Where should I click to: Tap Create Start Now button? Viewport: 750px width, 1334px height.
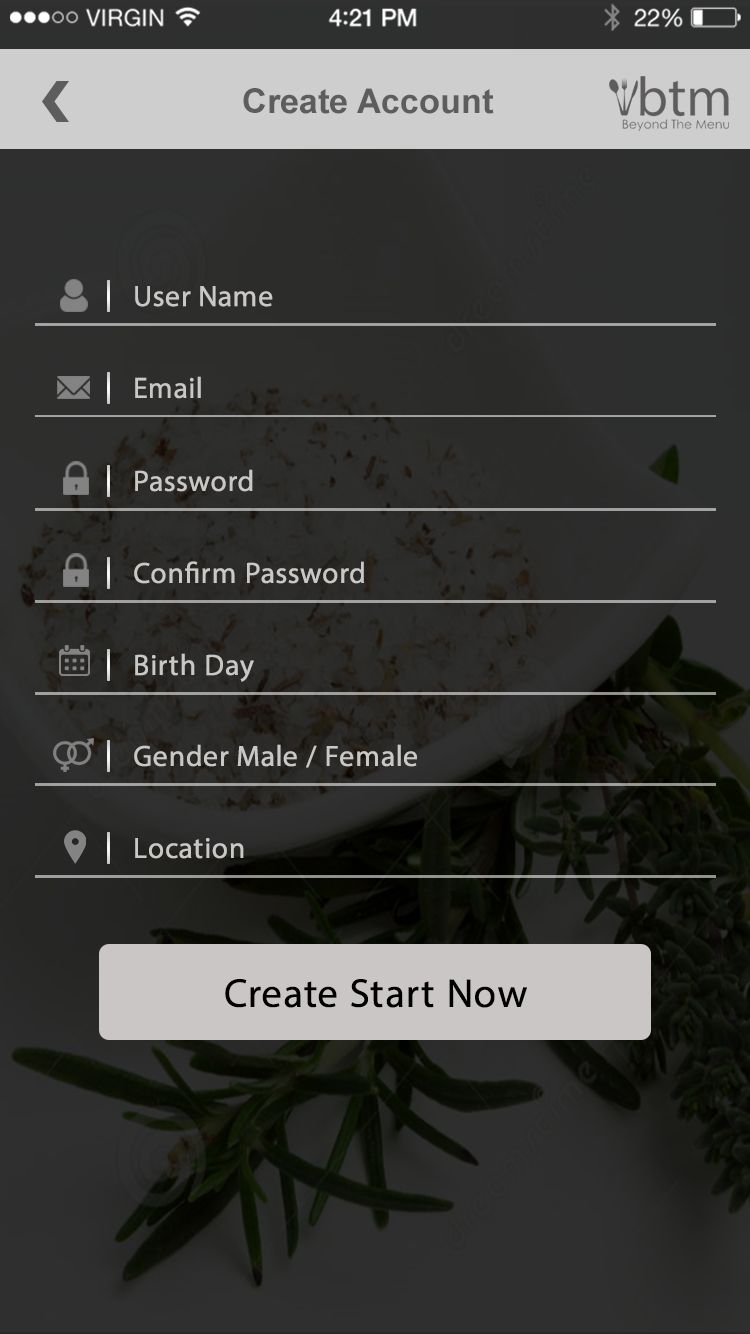[x=375, y=992]
